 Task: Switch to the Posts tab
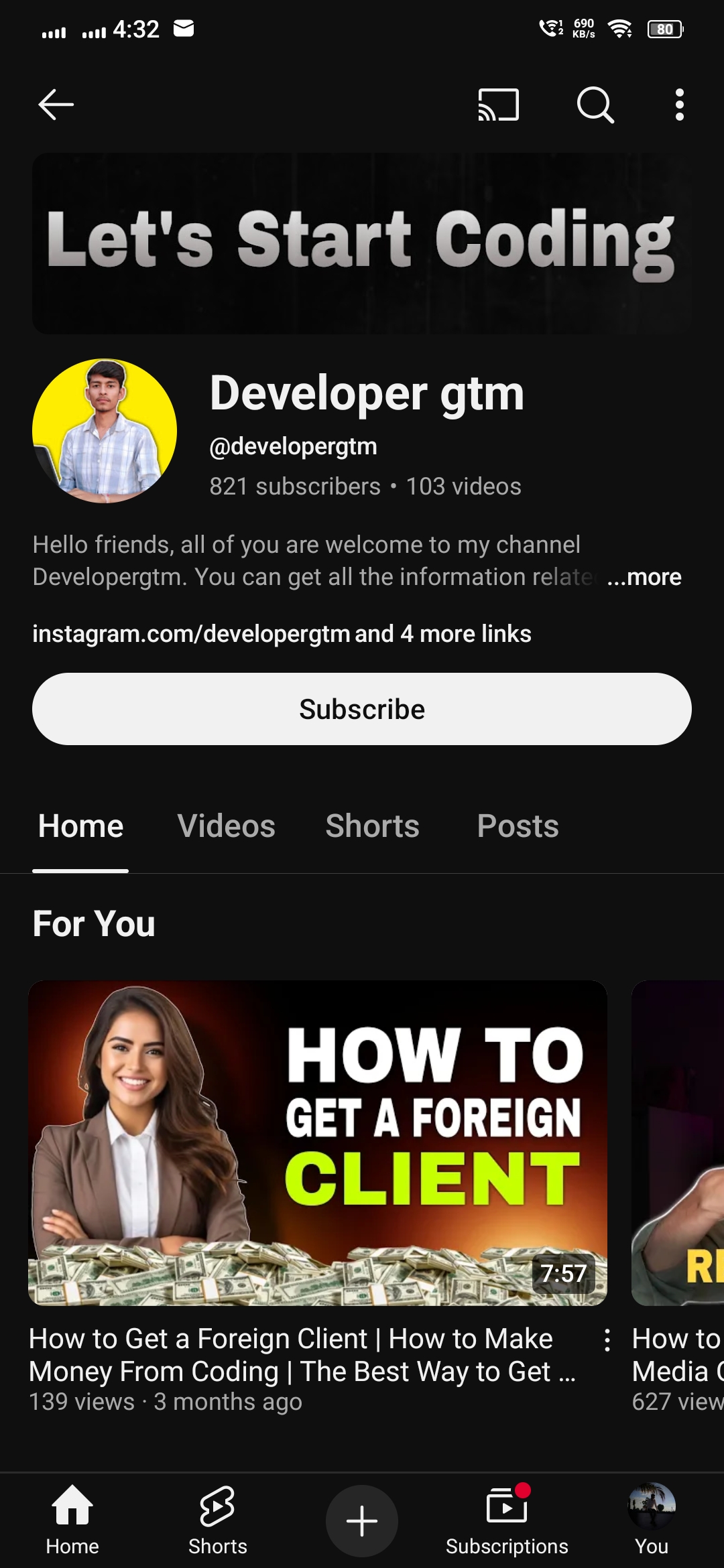[x=518, y=826]
